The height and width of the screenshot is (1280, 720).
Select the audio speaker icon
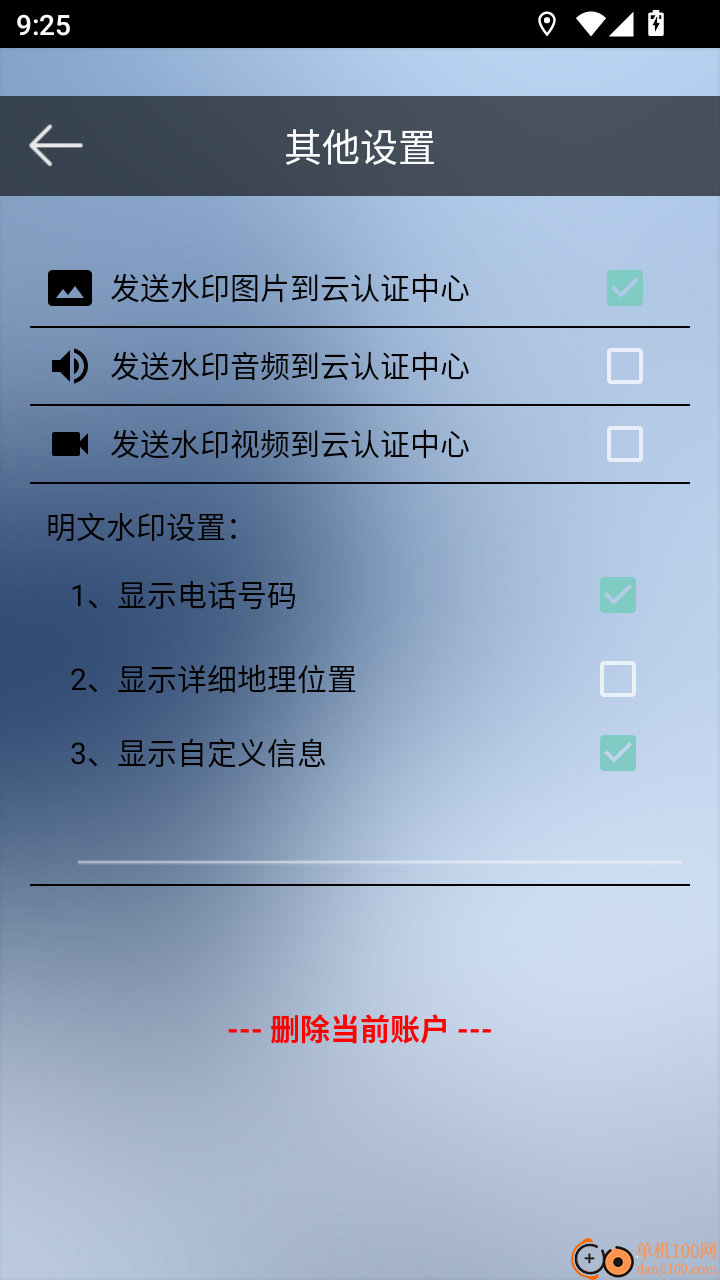pyautogui.click(x=69, y=366)
